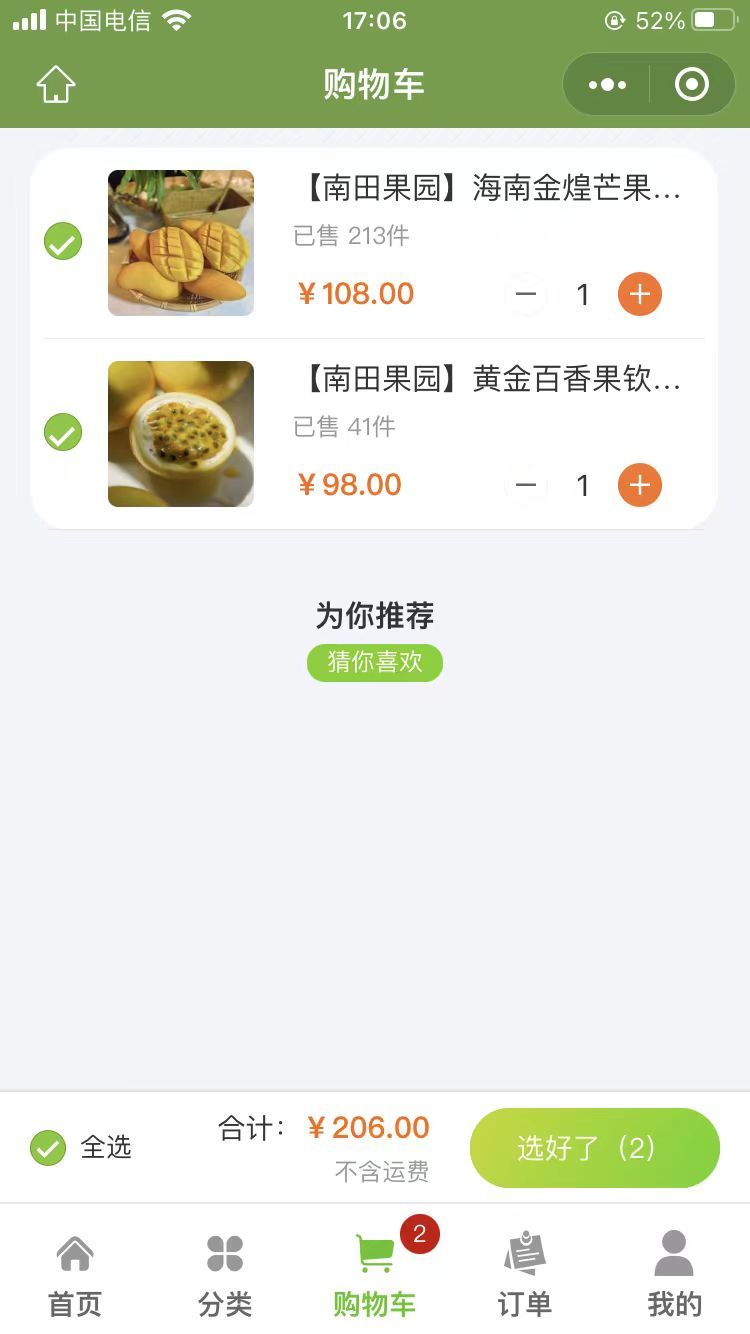The height and width of the screenshot is (1334, 750).
Task: Tap 选好了 (2) to check out
Action: coord(594,1148)
